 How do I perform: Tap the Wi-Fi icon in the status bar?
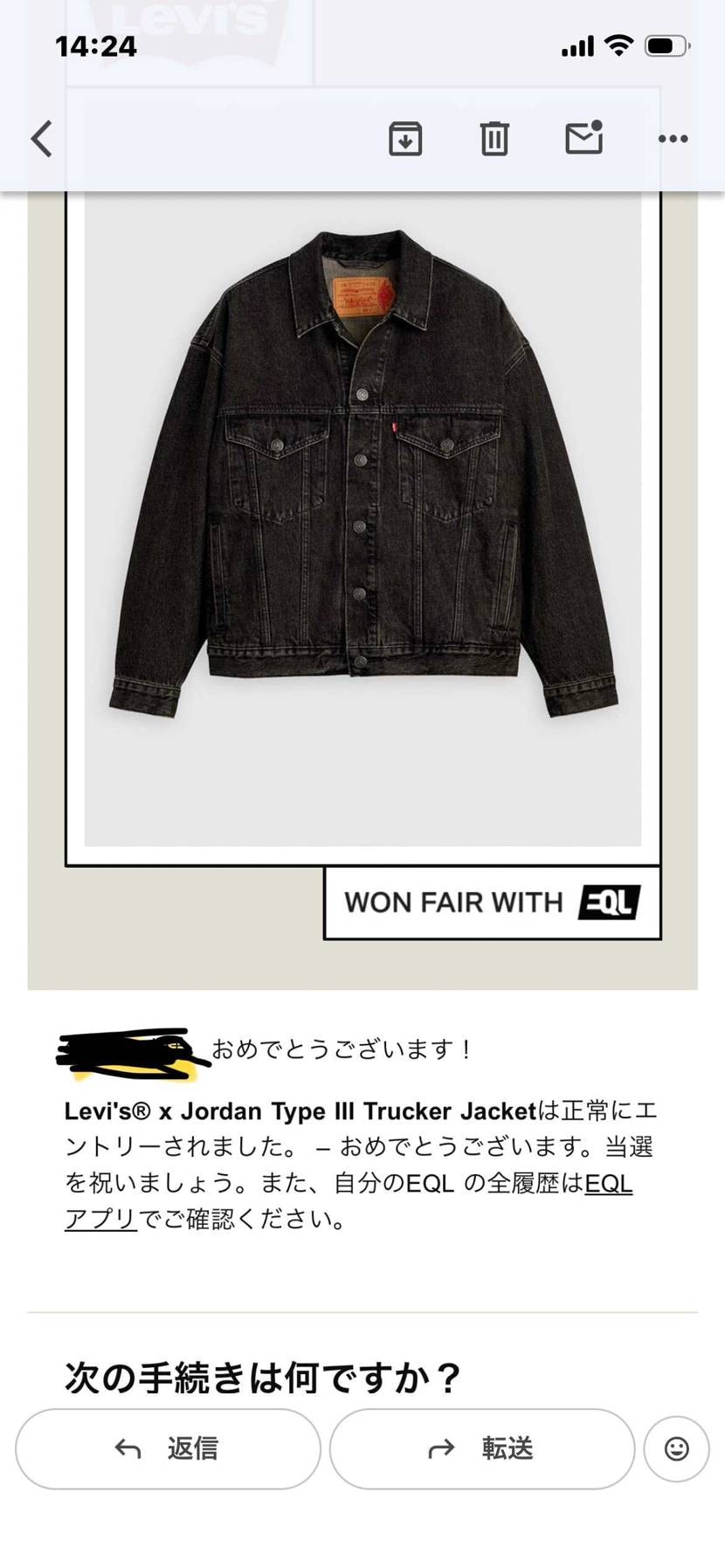click(x=618, y=45)
